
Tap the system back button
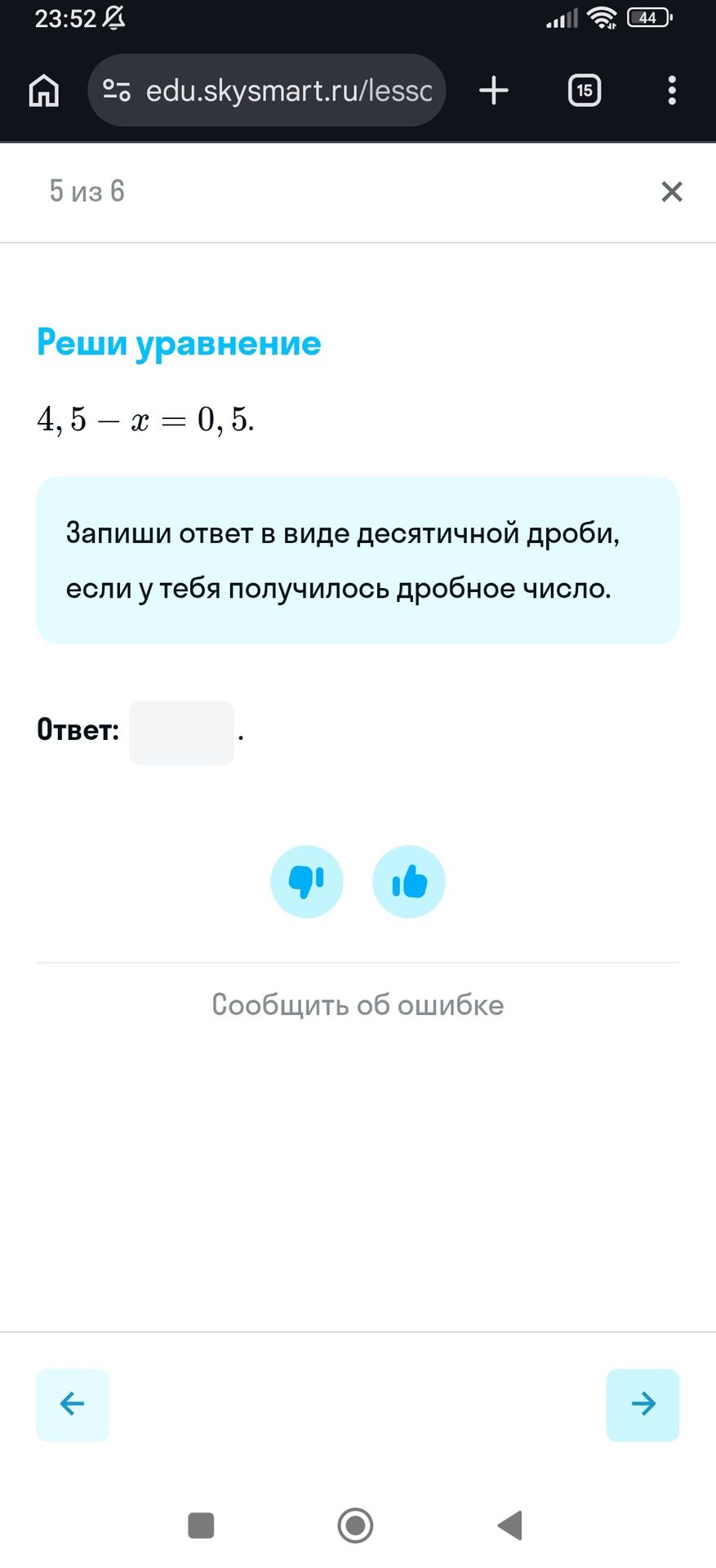pyautogui.click(x=510, y=1525)
